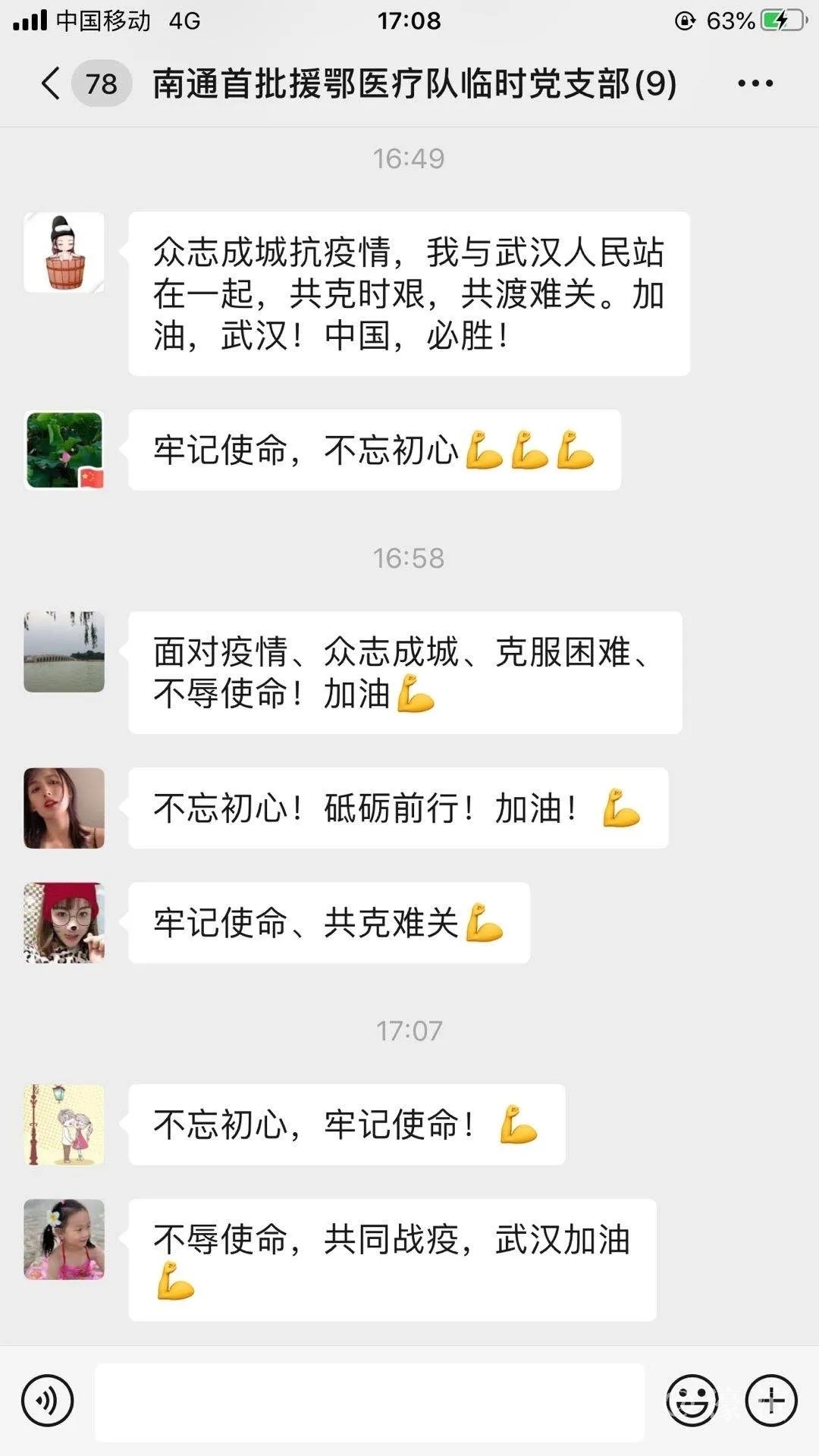
Task: View profile of the bathtub cartoon avatar
Action: 64,253
